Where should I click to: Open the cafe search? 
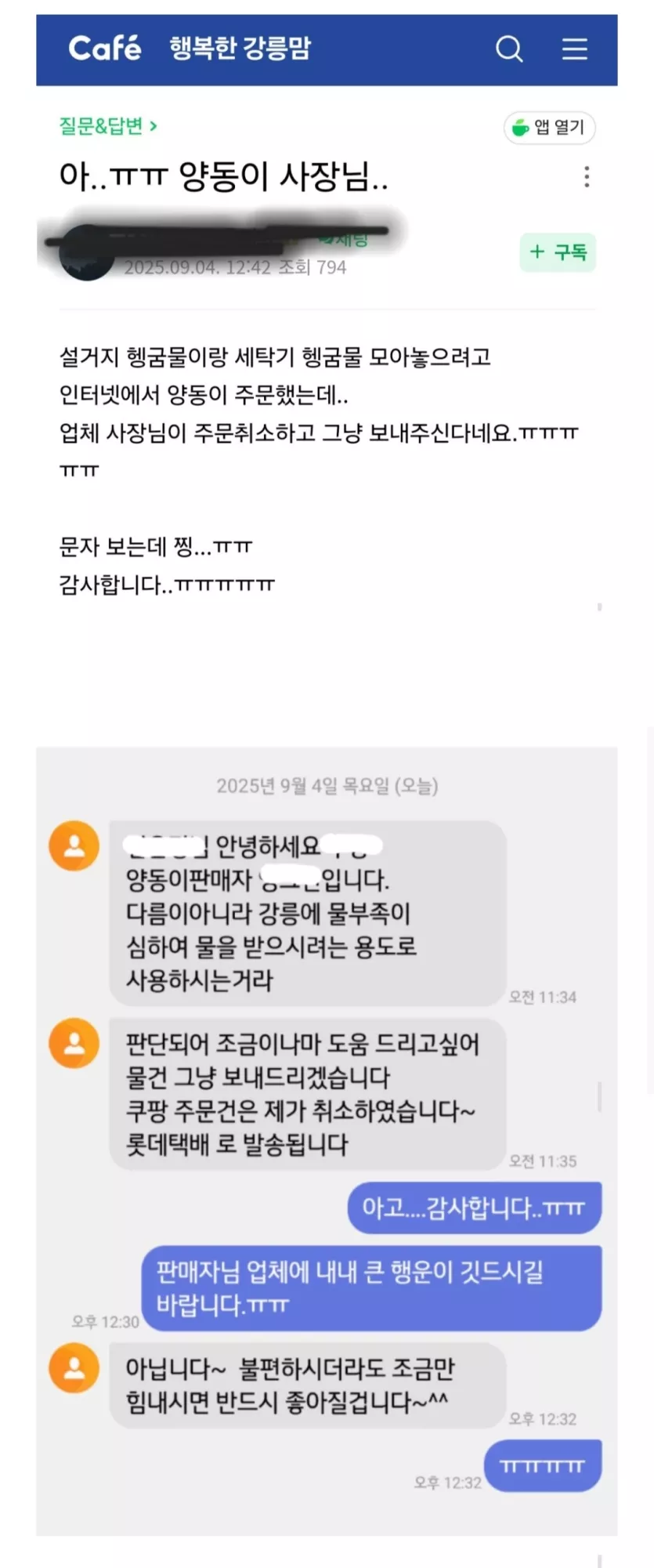tap(509, 49)
